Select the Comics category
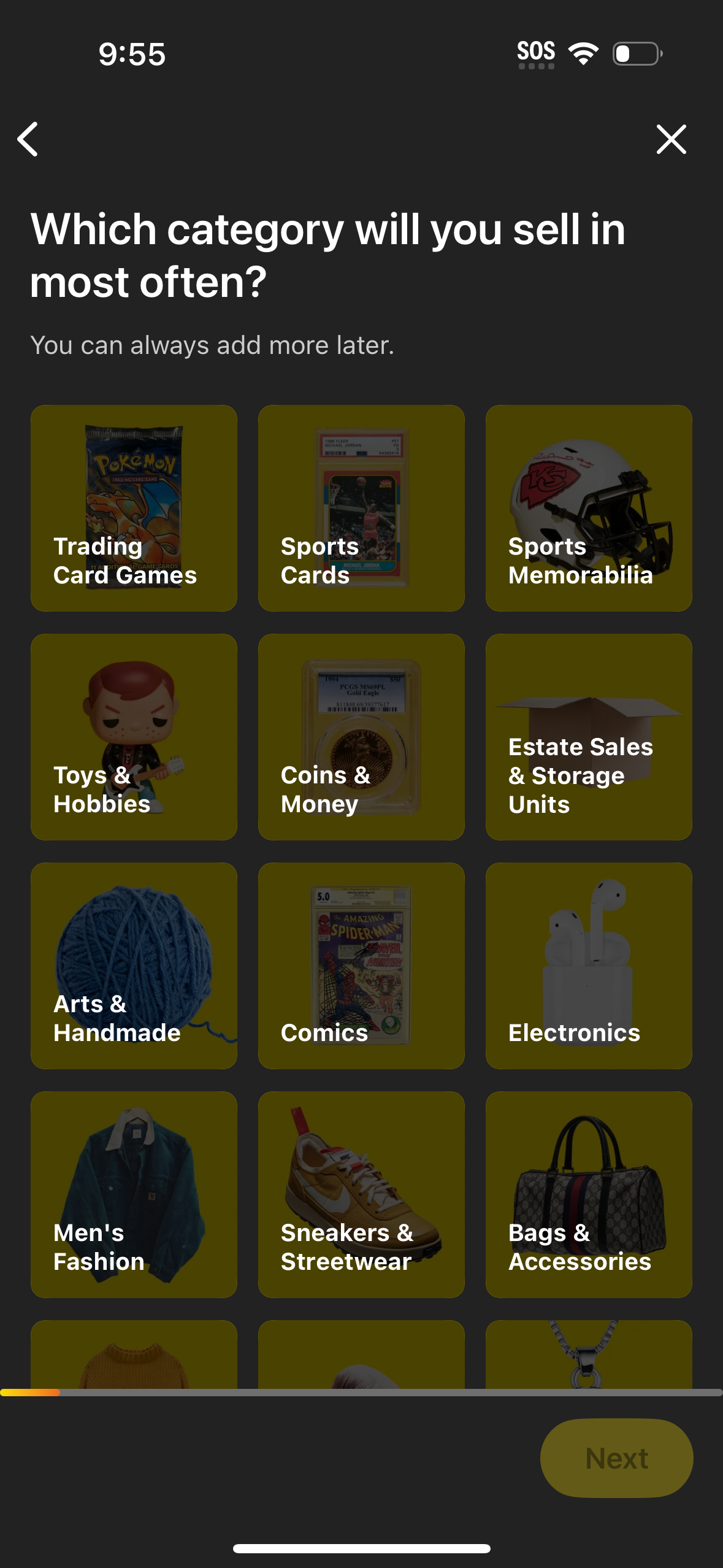 click(361, 964)
